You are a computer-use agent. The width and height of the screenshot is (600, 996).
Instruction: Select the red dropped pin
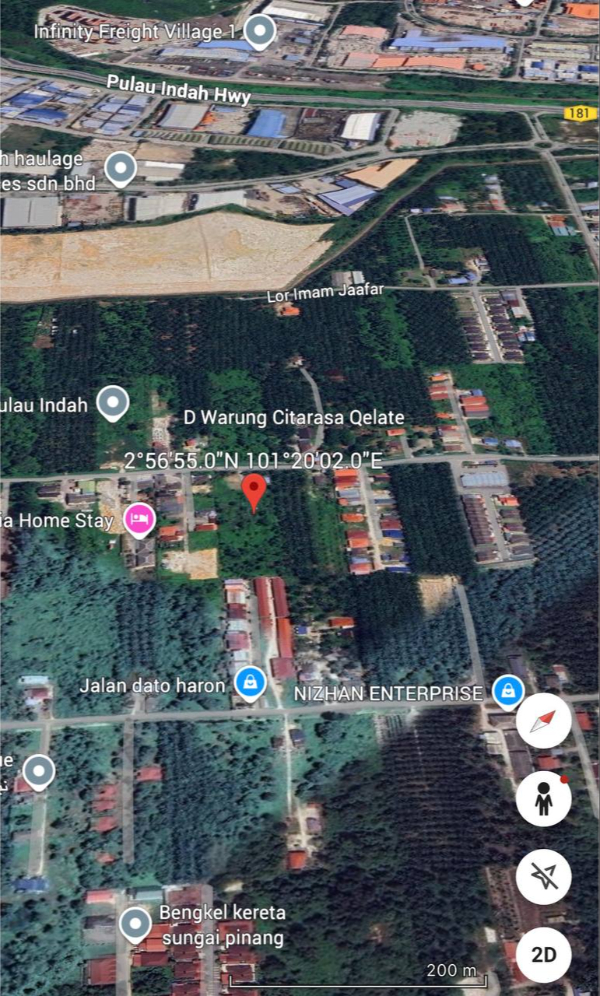pos(255,492)
